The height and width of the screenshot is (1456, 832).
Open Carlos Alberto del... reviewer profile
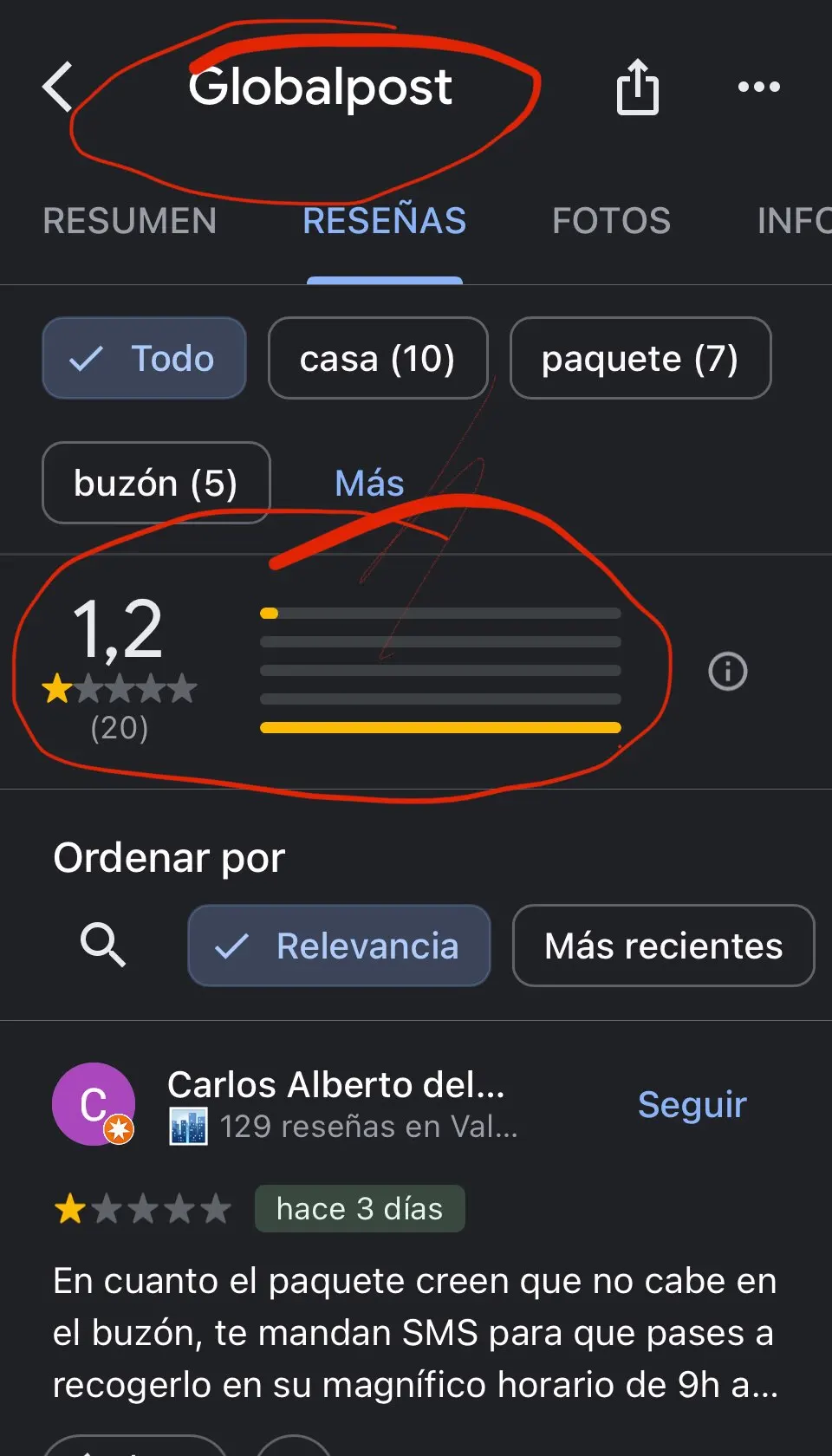pyautogui.click(x=335, y=1085)
